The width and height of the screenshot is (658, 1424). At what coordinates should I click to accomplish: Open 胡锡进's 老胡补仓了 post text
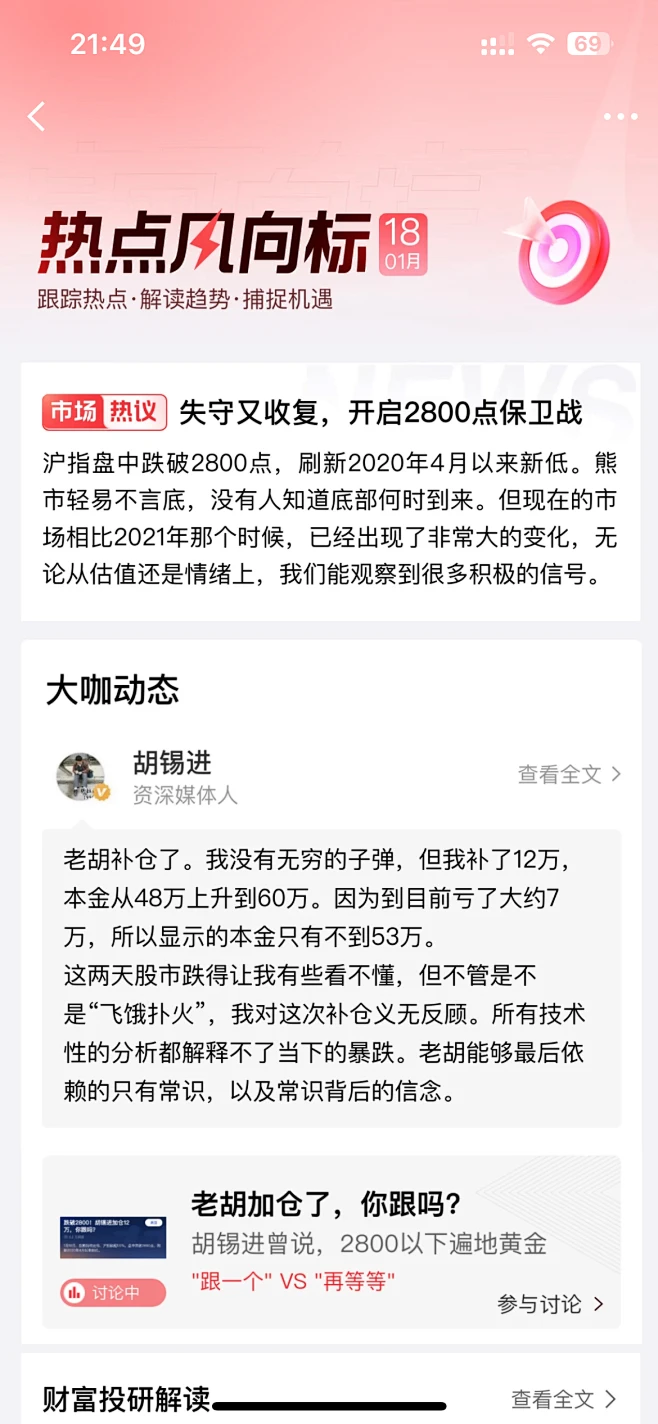click(x=330, y=975)
